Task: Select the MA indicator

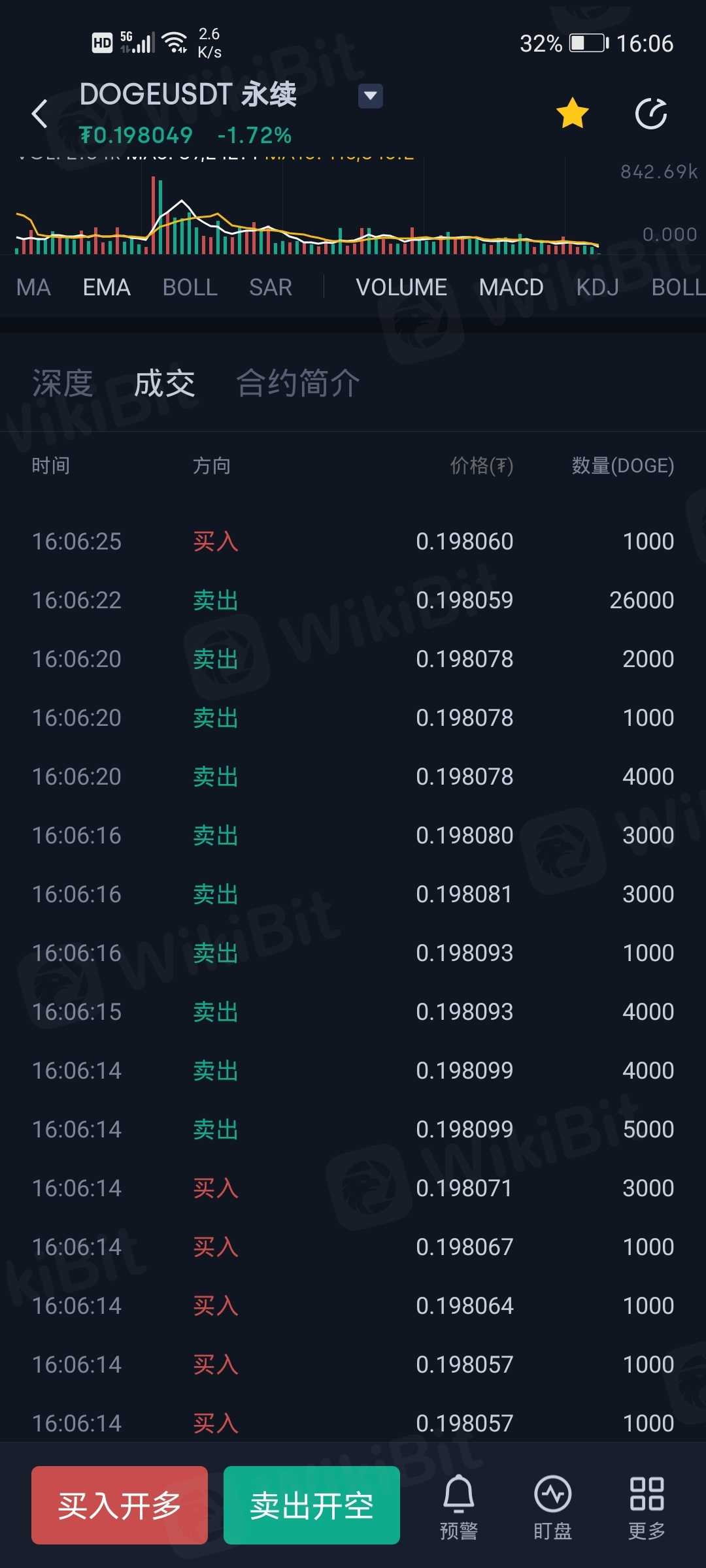Action: 33,287
